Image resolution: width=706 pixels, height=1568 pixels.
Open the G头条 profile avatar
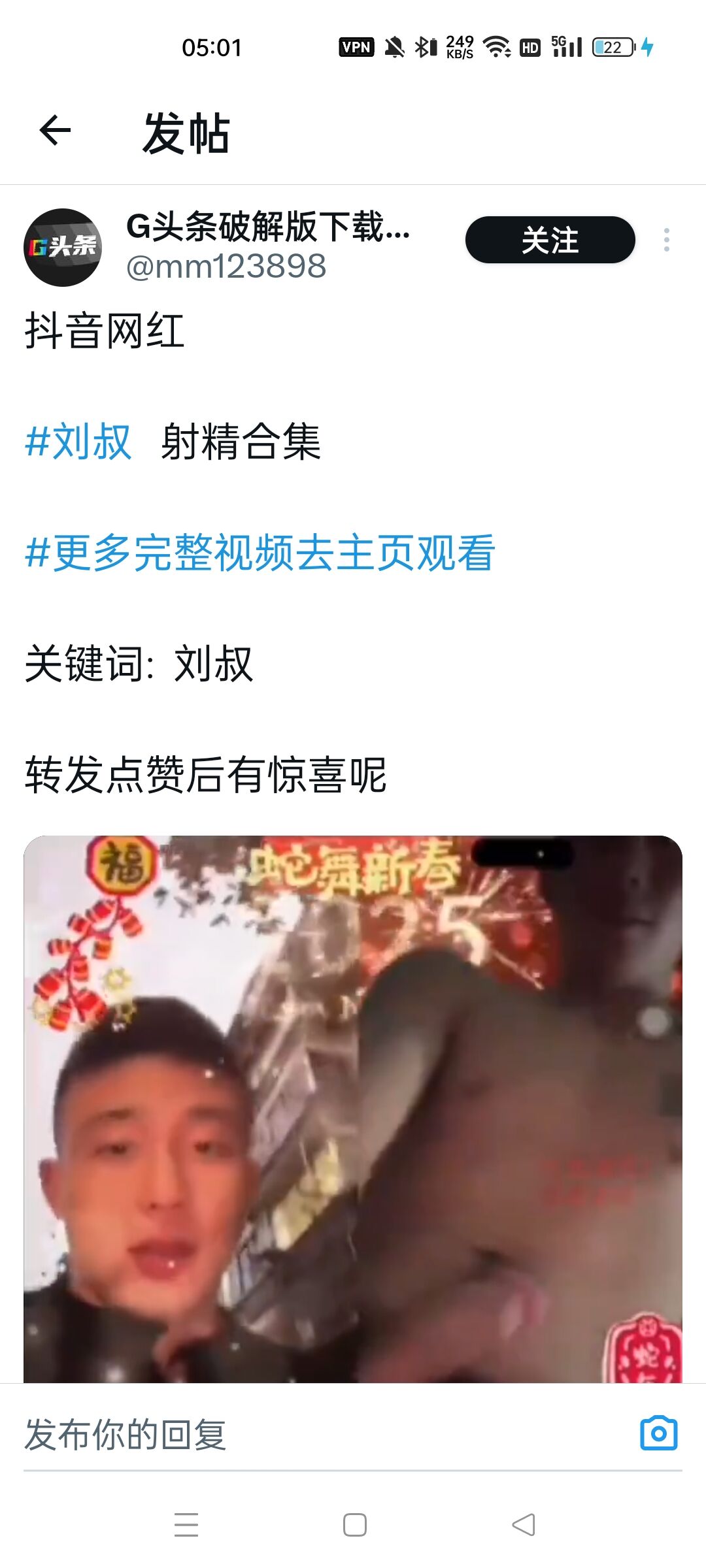[x=63, y=247]
